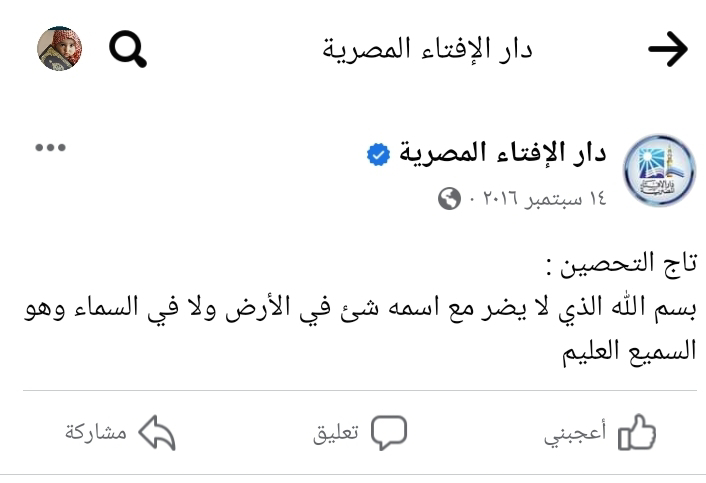
Task: Open your profile picture in the header
Action: (59, 48)
